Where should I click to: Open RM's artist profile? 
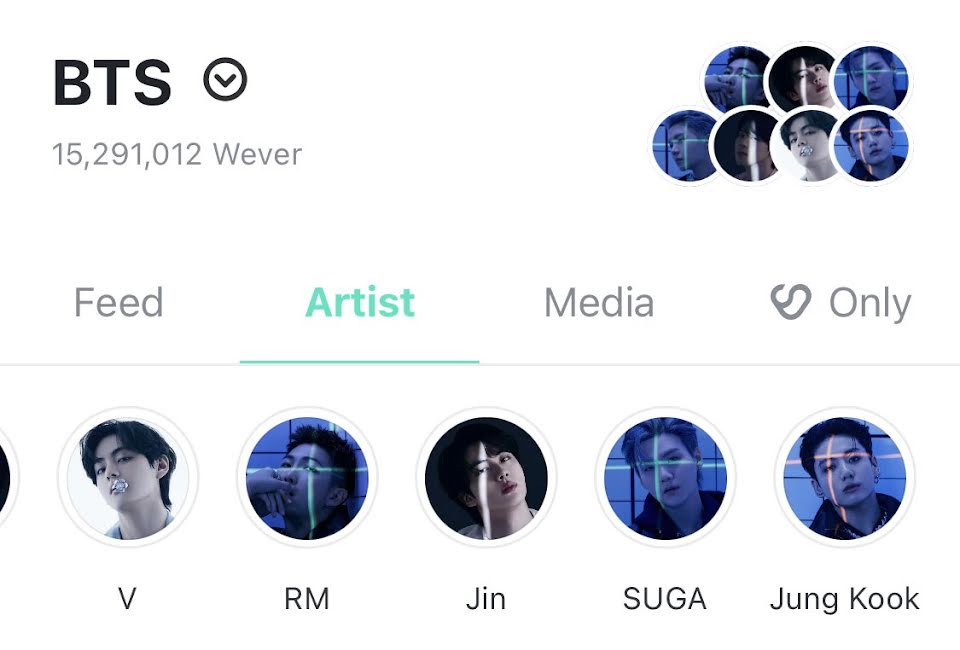pyautogui.click(x=307, y=478)
